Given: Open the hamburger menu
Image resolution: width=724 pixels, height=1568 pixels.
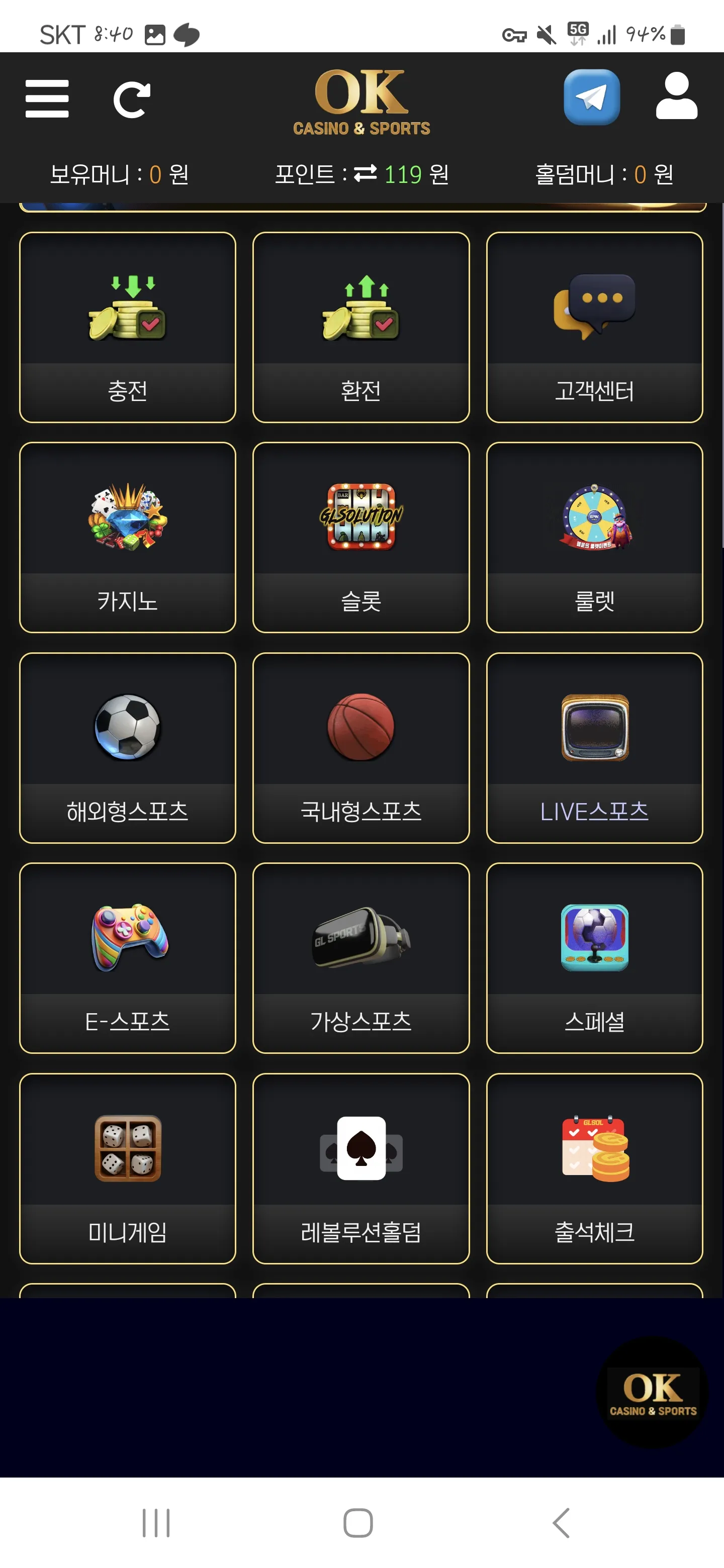Looking at the screenshot, I should tap(47, 99).
